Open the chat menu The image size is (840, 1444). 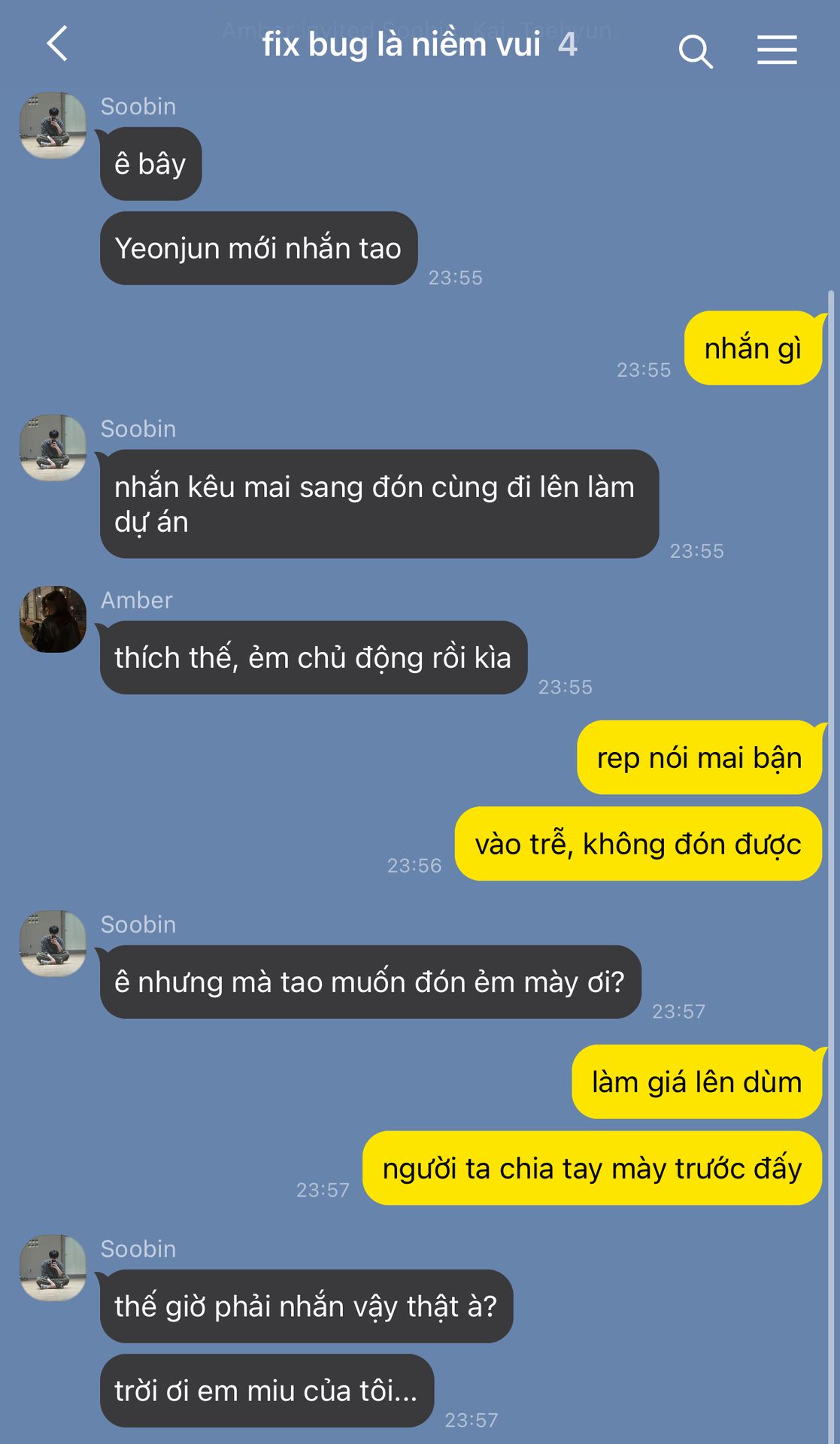[776, 50]
